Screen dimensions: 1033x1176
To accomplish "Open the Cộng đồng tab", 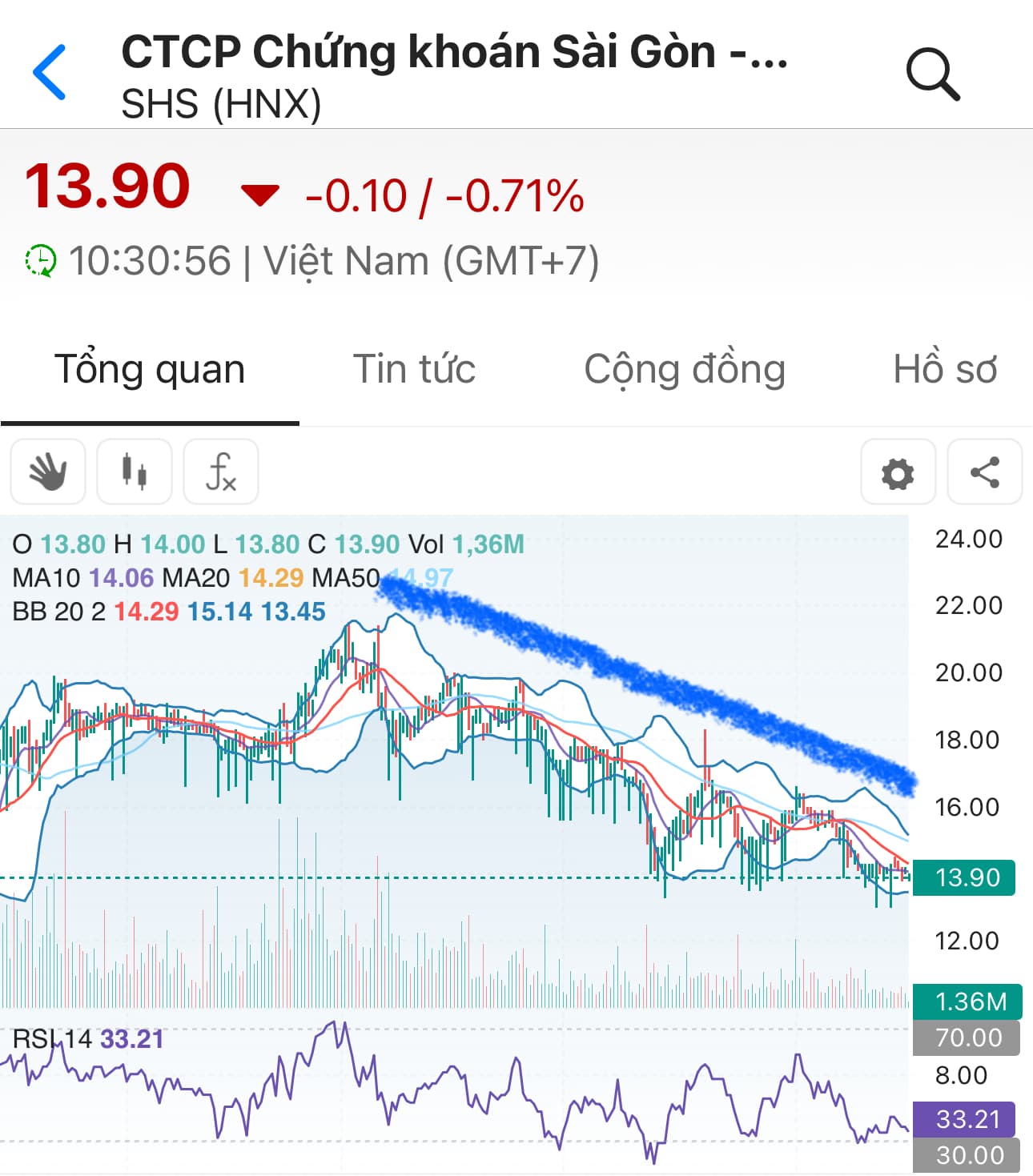I will click(x=685, y=369).
